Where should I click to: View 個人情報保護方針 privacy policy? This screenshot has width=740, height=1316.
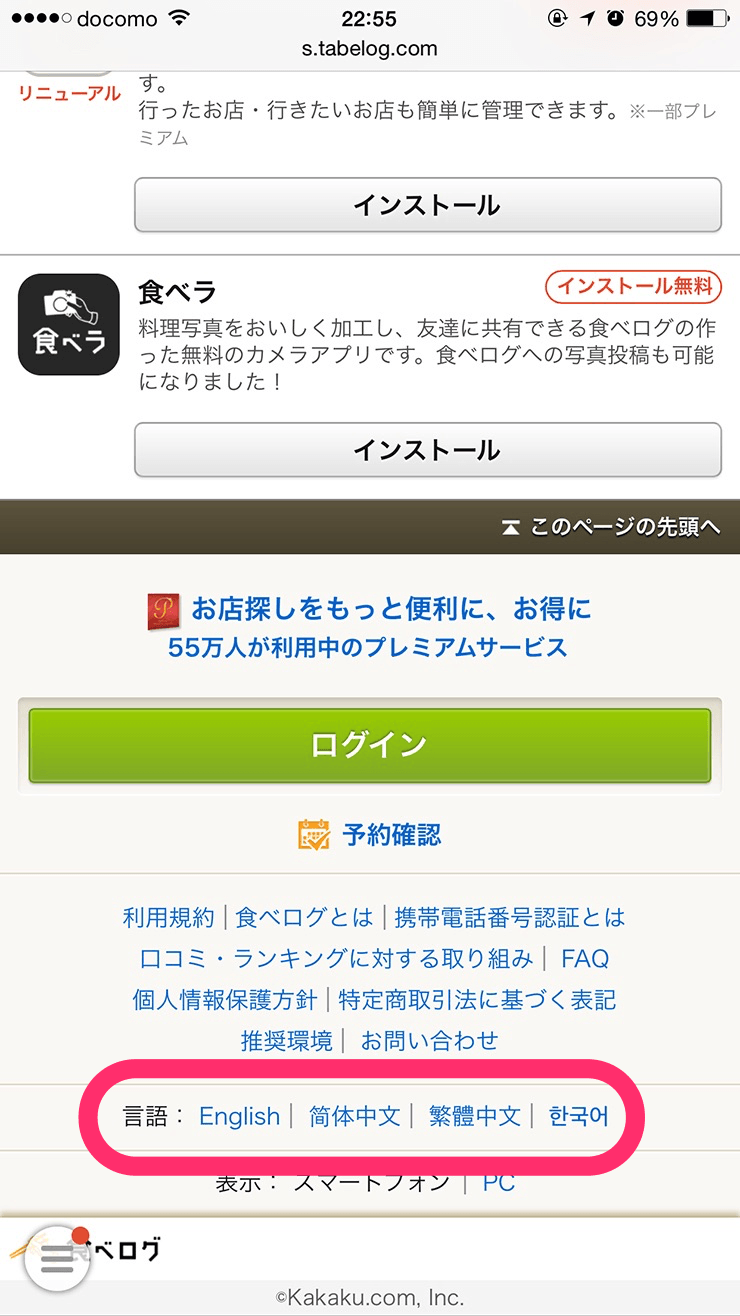[225, 999]
